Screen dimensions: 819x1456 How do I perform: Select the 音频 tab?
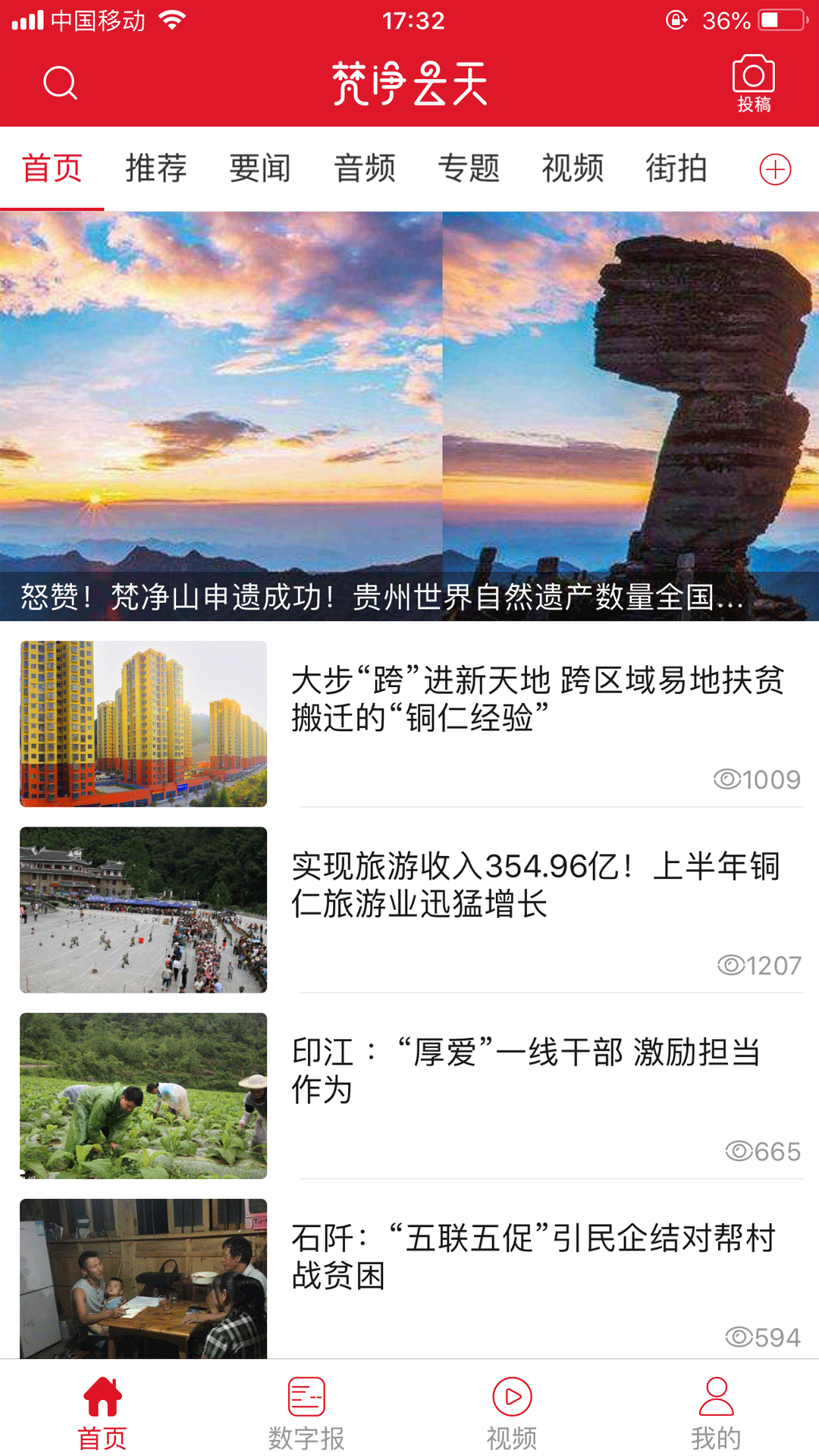(x=365, y=168)
